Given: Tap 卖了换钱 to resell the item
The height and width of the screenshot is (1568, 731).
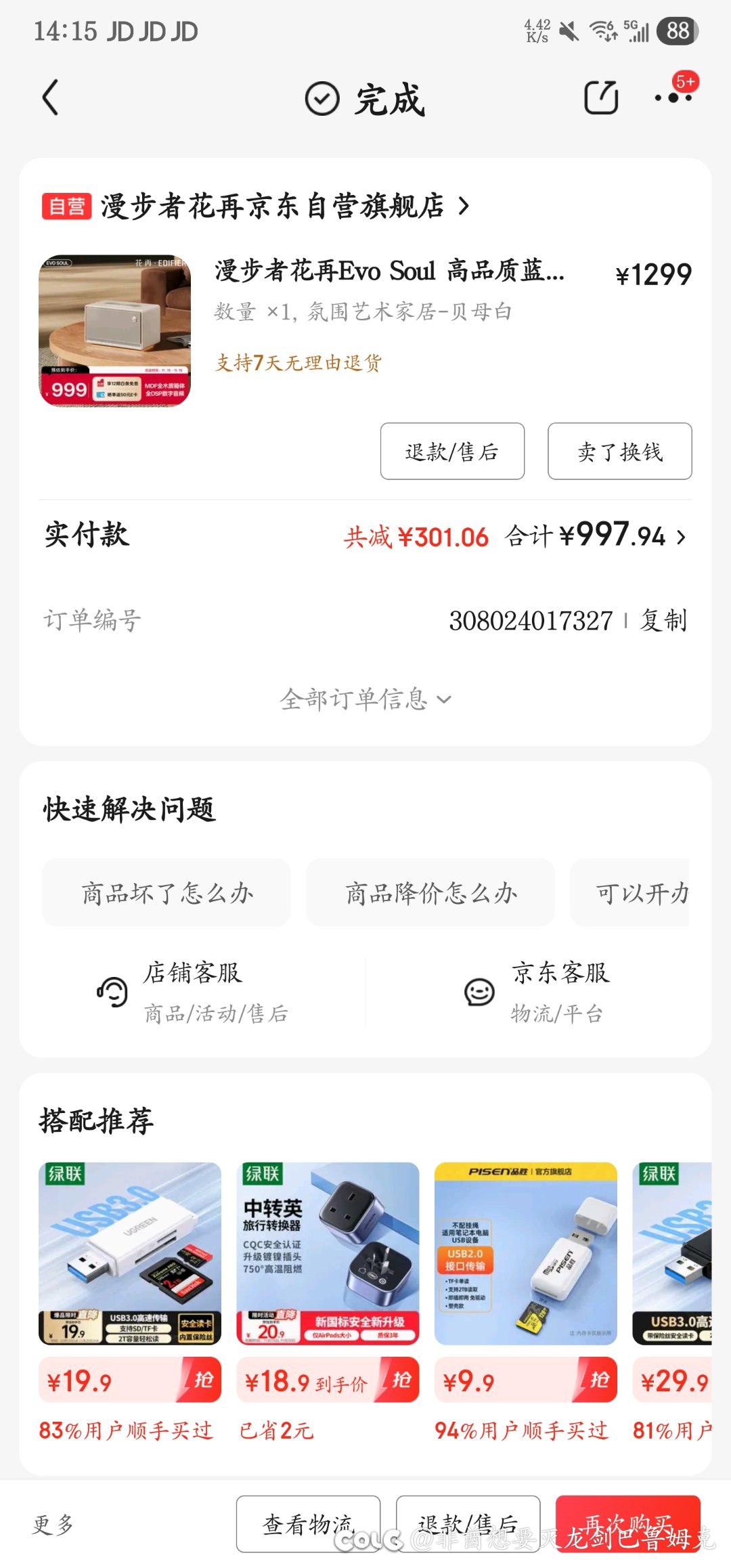Looking at the screenshot, I should coord(619,452).
